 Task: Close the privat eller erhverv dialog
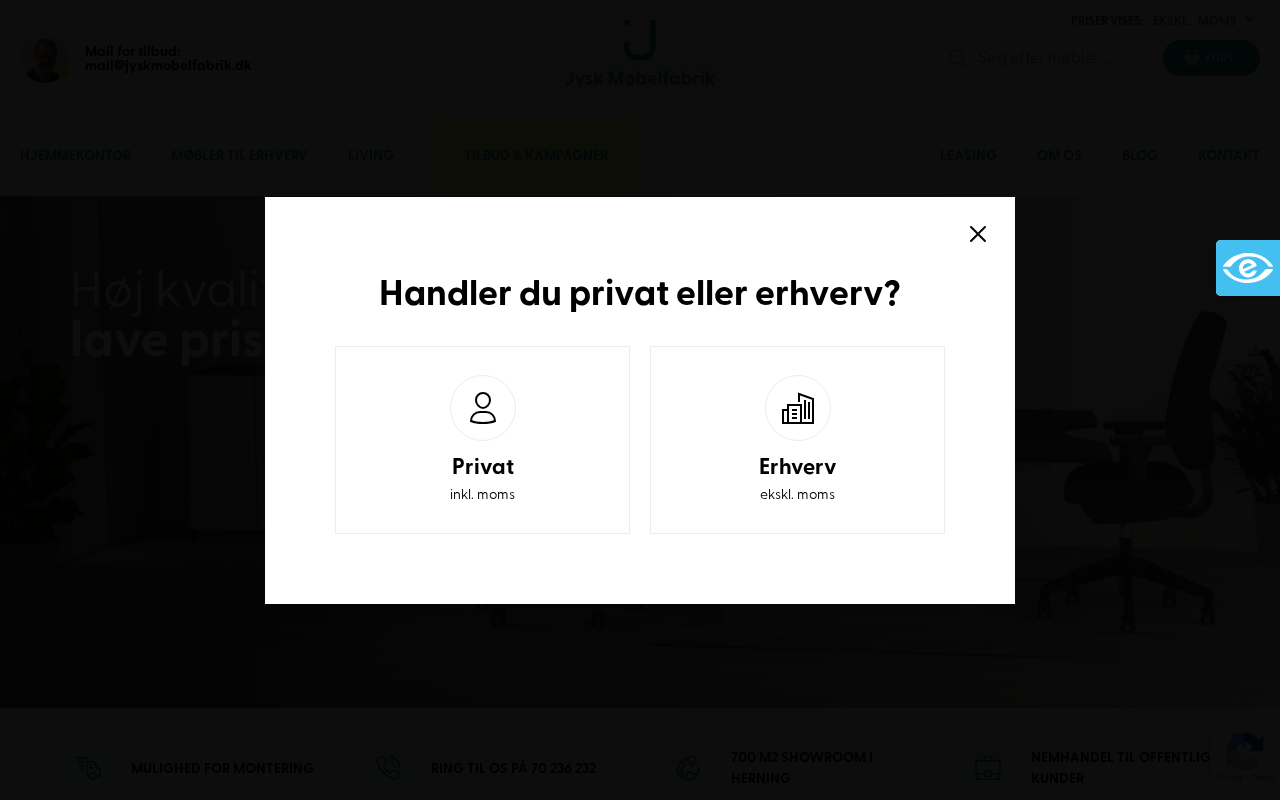point(978,234)
